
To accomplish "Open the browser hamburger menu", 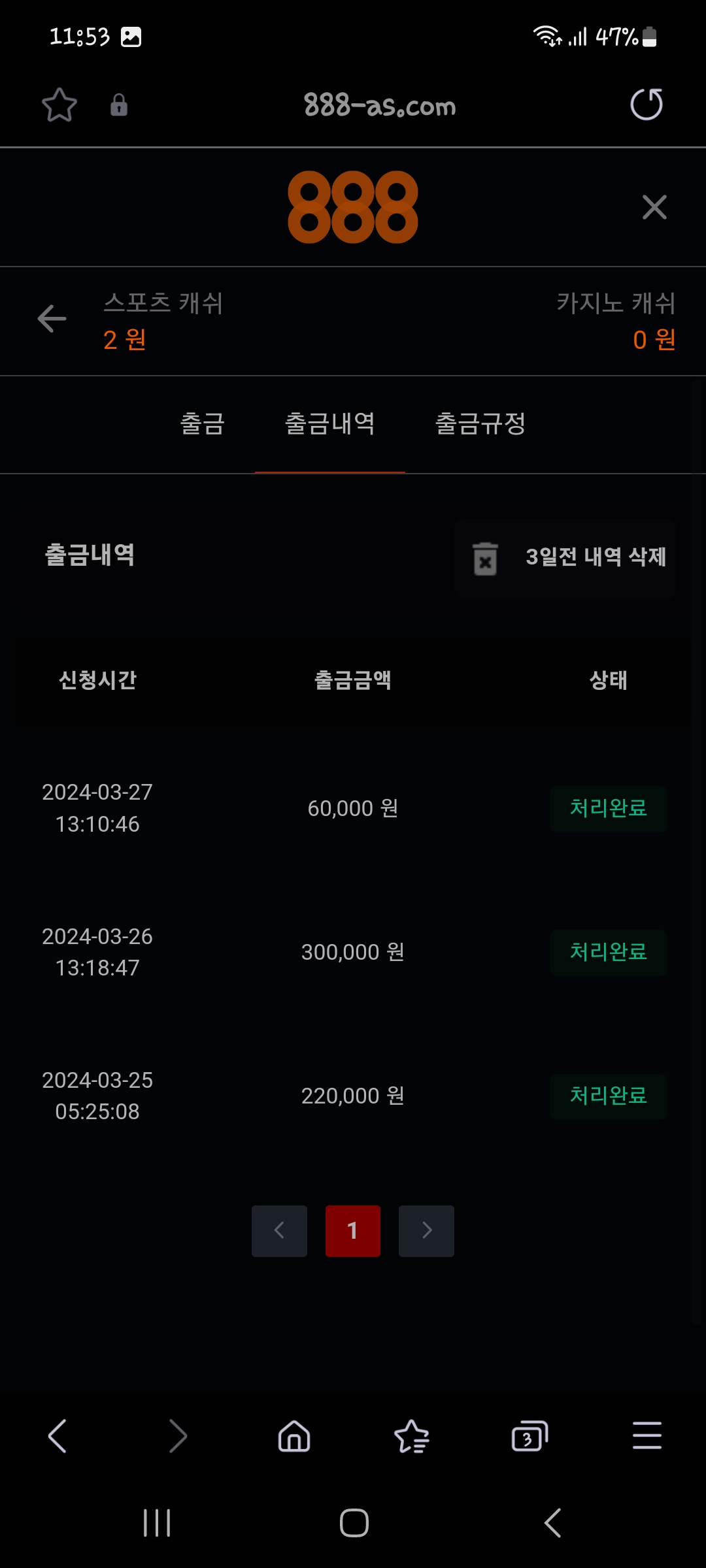I will click(x=647, y=1436).
